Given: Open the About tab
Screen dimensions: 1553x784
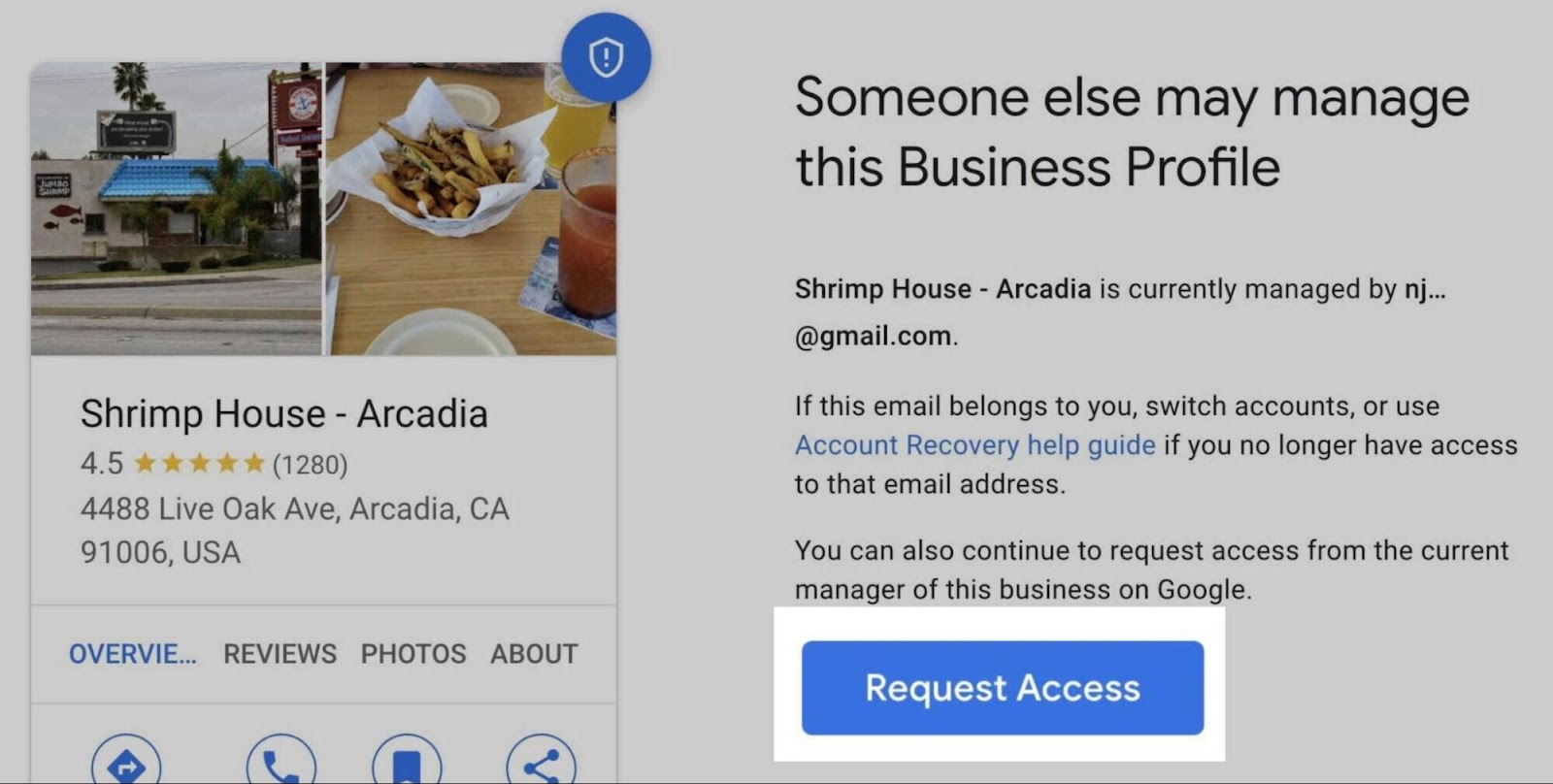Looking at the screenshot, I should 534,654.
